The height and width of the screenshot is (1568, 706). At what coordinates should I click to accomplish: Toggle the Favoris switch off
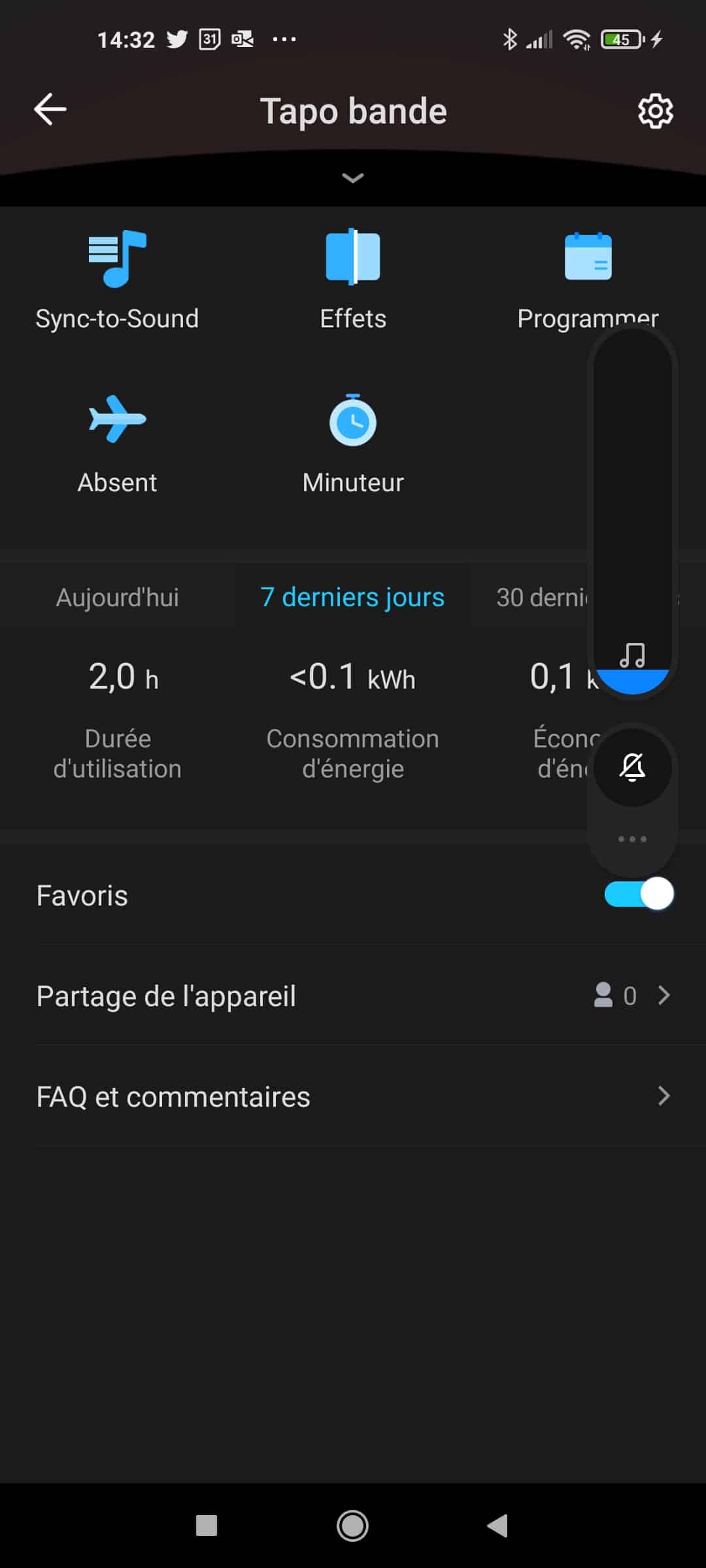coord(639,894)
